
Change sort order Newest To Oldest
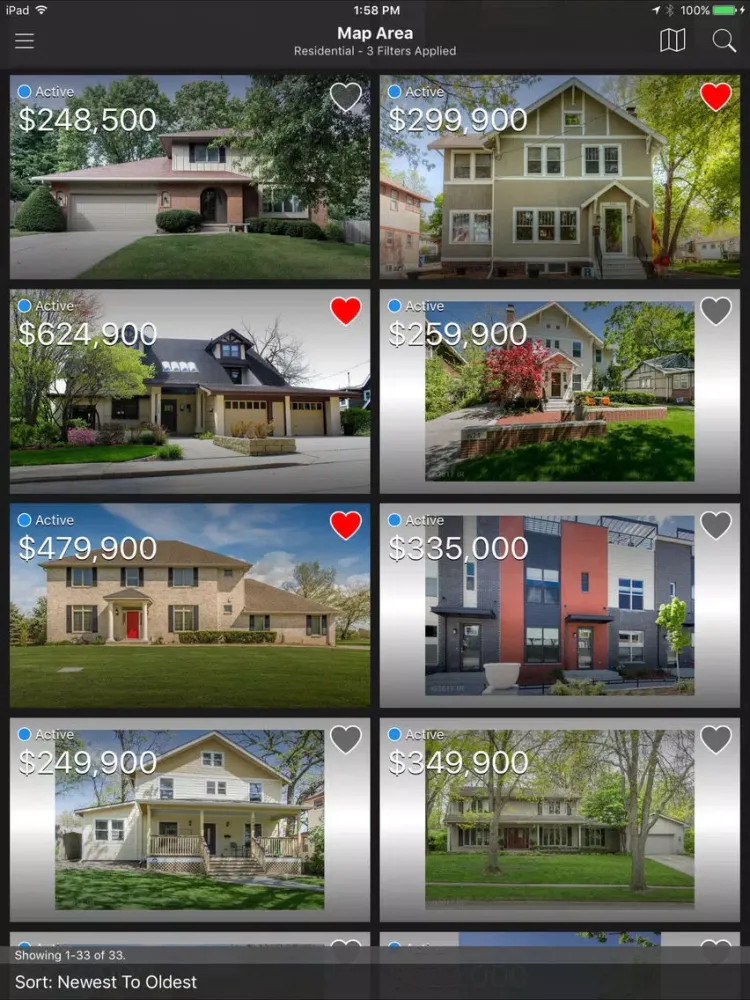[x=106, y=982]
